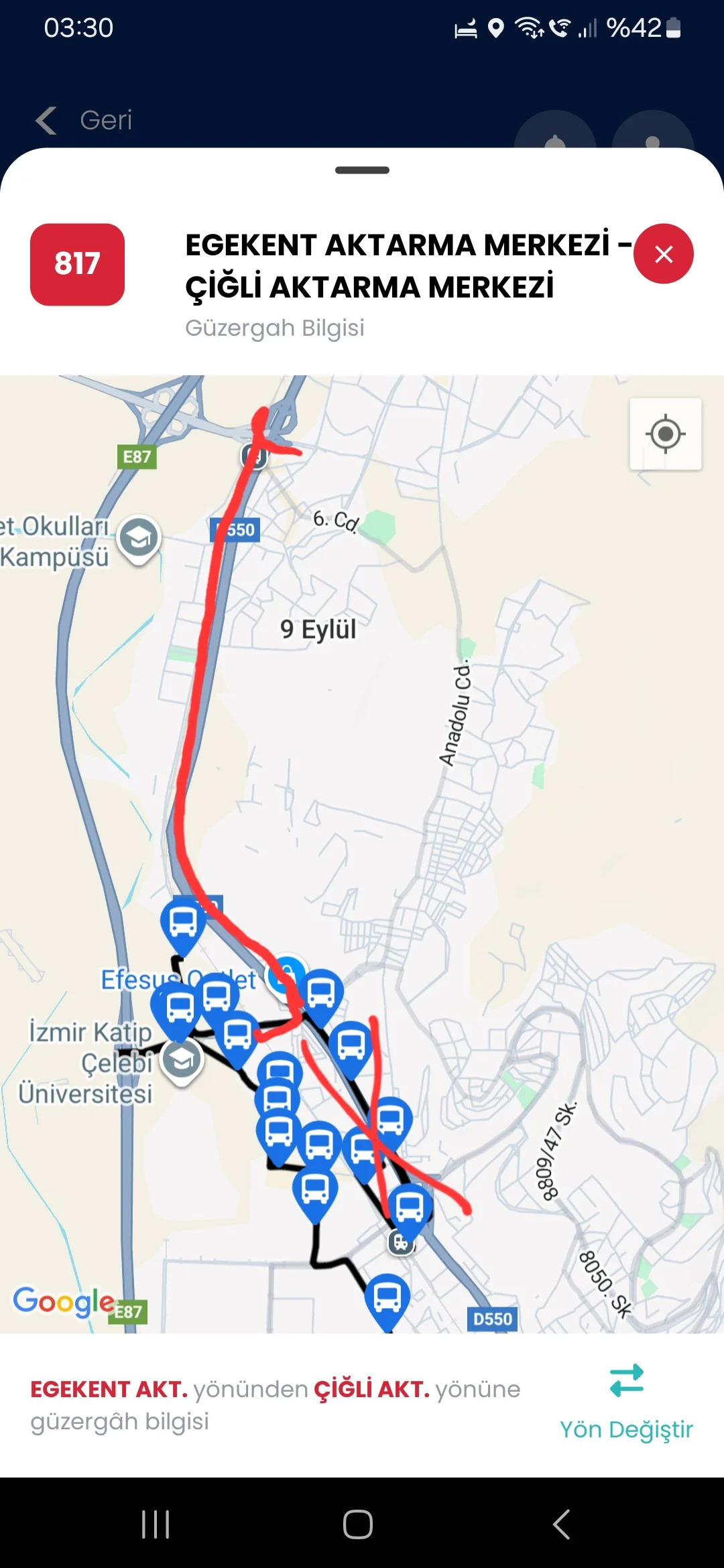Go back with the Geri button
The image size is (724, 1568).
tap(84, 121)
